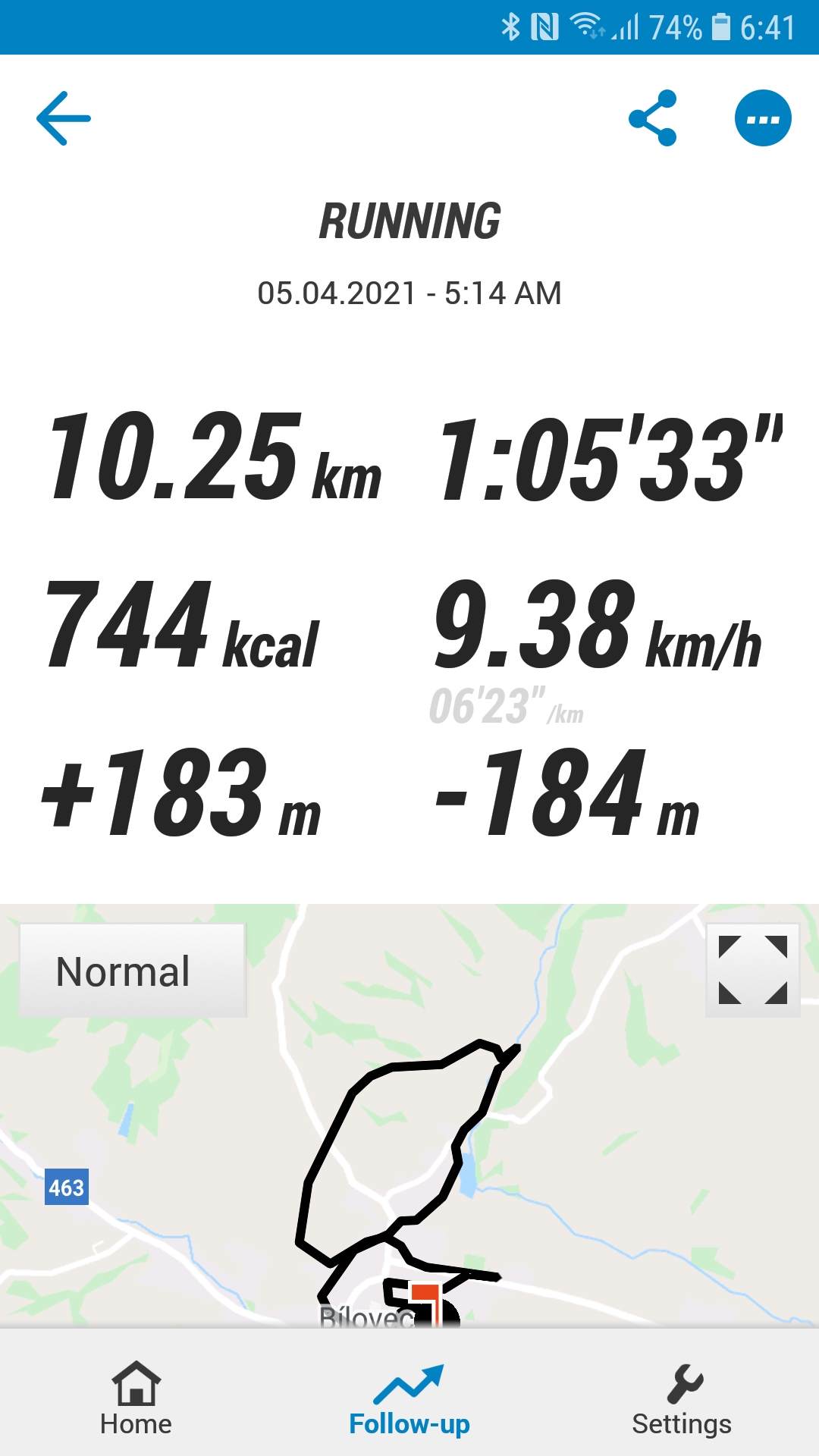Open the three-dot more options menu
The width and height of the screenshot is (819, 1456).
pos(763,118)
